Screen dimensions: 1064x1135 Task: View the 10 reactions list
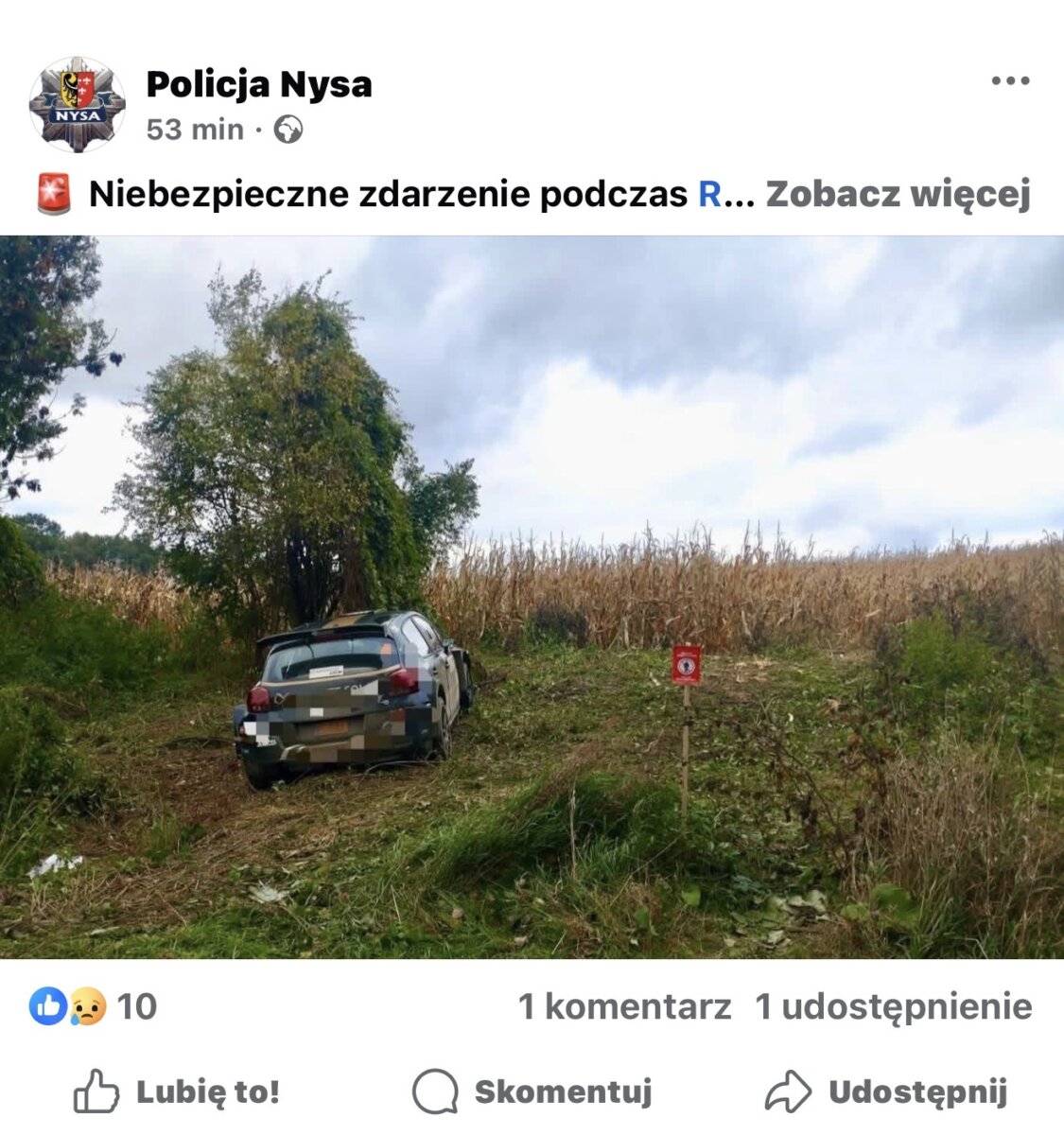pyautogui.click(x=93, y=1006)
